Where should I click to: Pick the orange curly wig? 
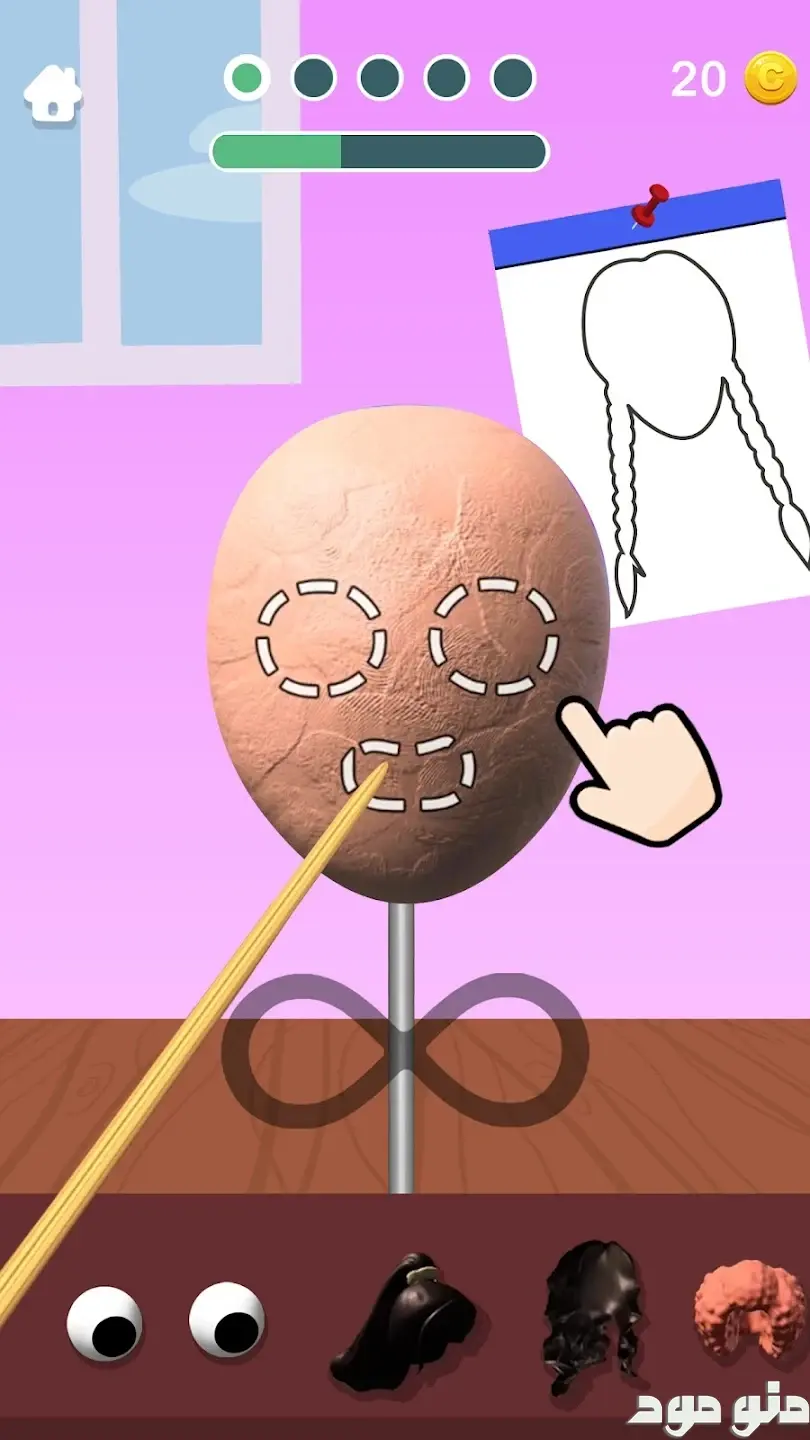click(750, 1310)
